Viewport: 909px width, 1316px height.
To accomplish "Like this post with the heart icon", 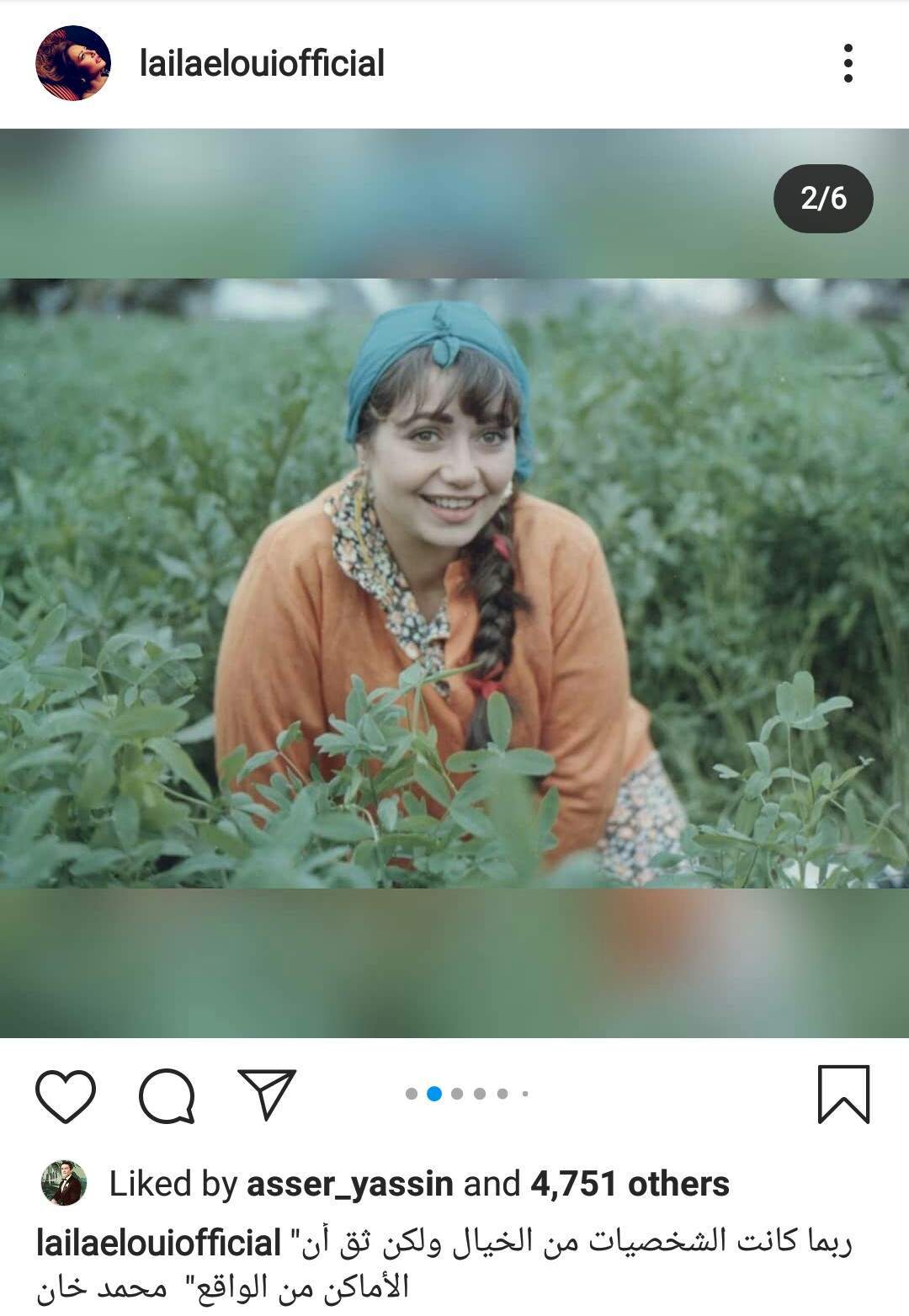I will click(66, 1095).
